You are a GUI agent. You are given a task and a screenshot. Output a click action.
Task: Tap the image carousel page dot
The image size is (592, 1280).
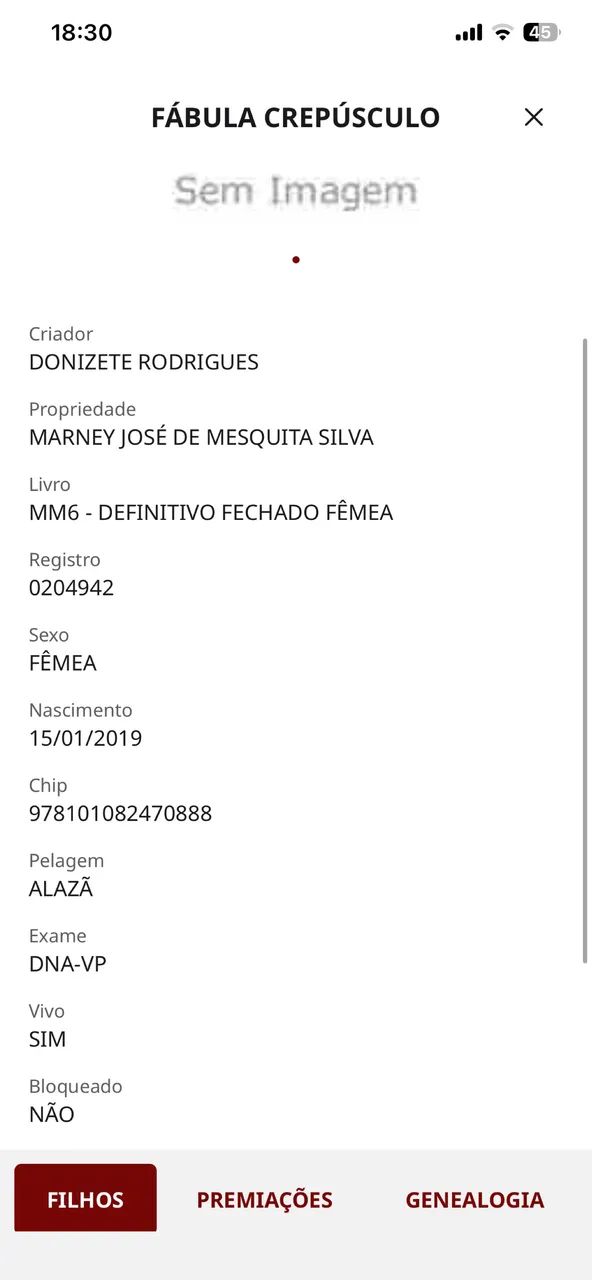[296, 260]
